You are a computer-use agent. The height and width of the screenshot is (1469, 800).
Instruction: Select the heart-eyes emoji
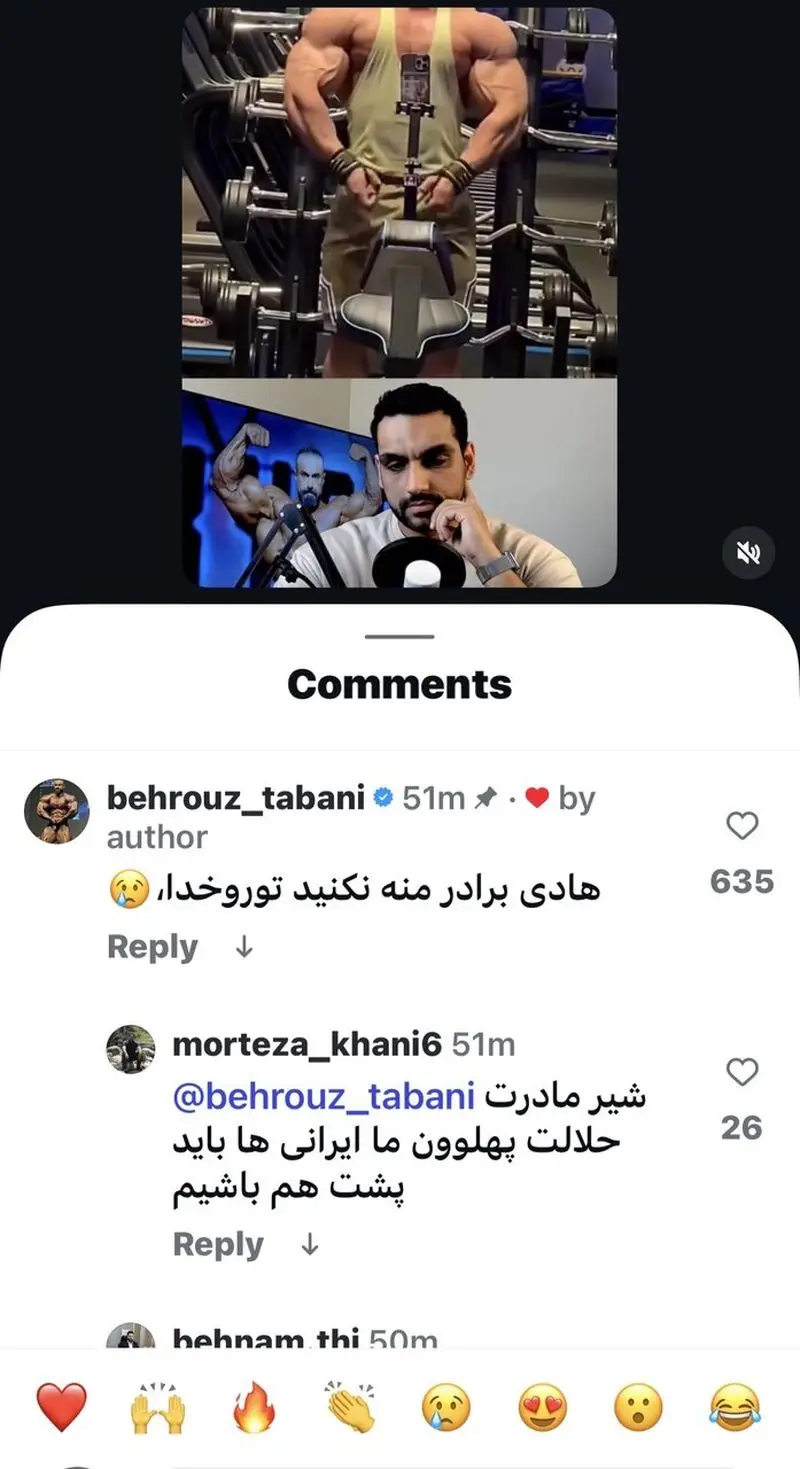[542, 1409]
